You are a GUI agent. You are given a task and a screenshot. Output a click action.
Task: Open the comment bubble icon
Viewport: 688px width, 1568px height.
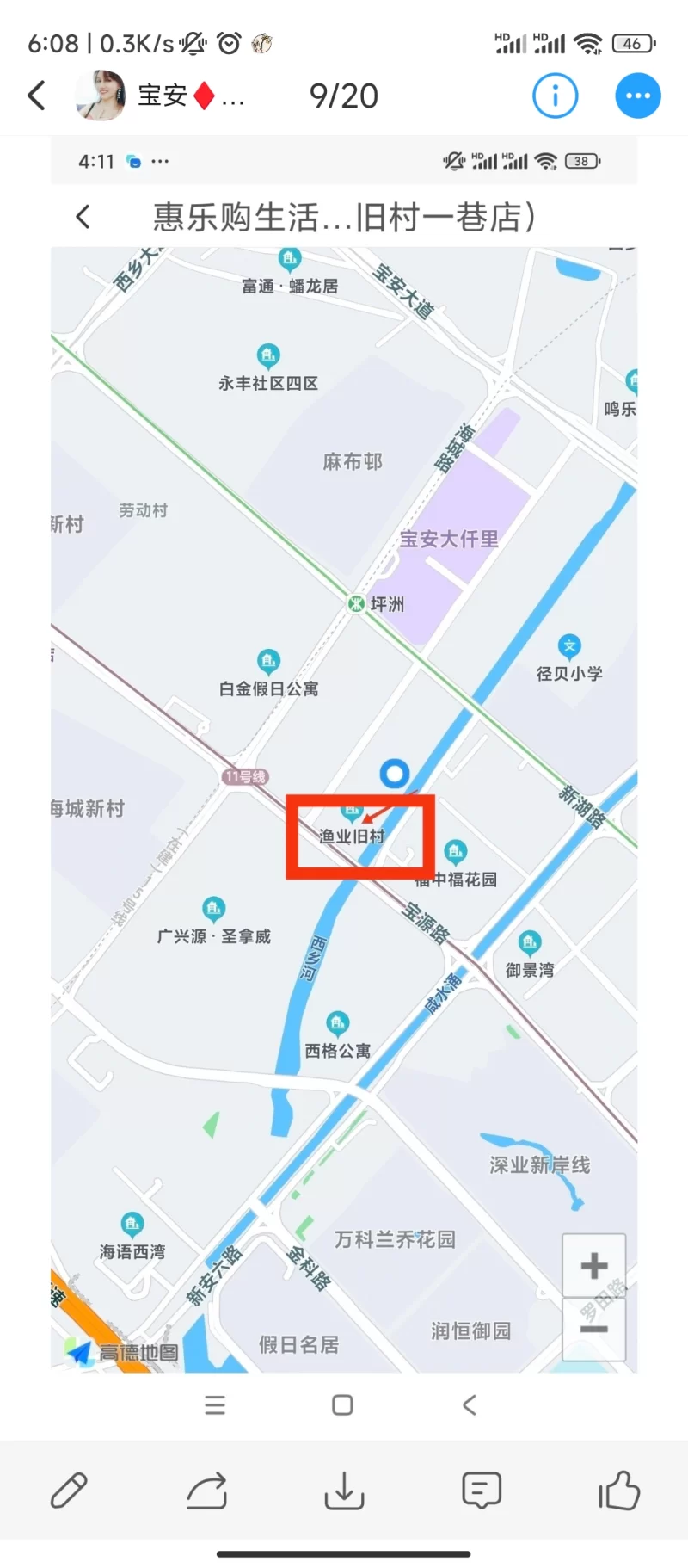tap(481, 1491)
